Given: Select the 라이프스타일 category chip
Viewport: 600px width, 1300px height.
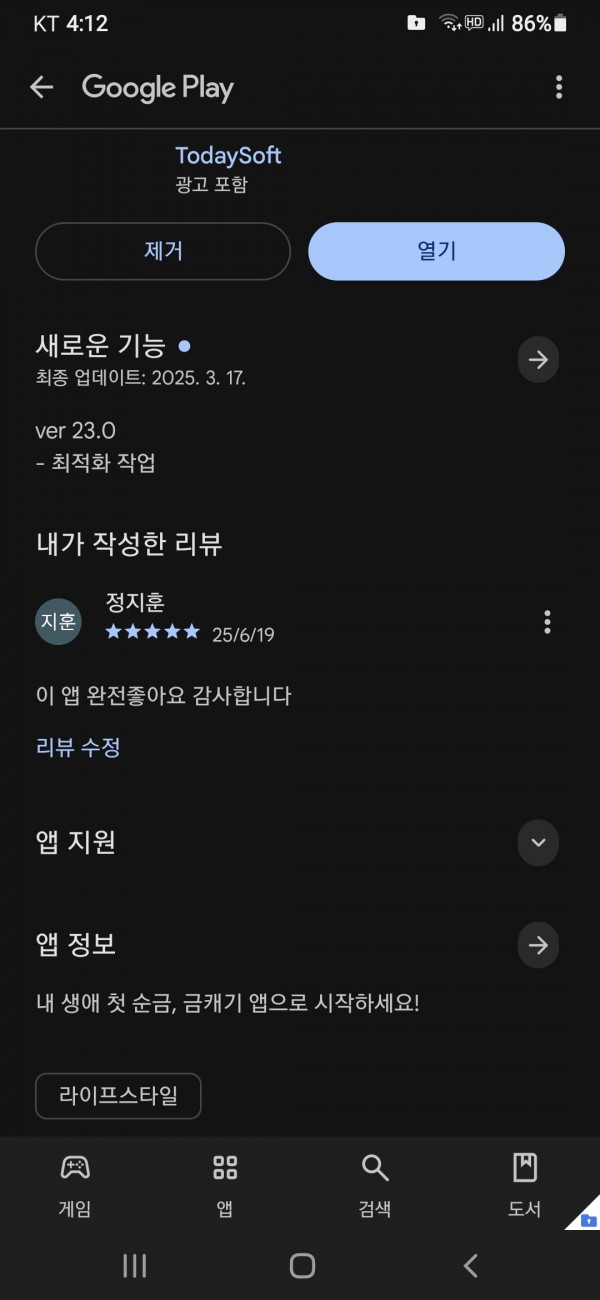Looking at the screenshot, I should pyautogui.click(x=118, y=1096).
